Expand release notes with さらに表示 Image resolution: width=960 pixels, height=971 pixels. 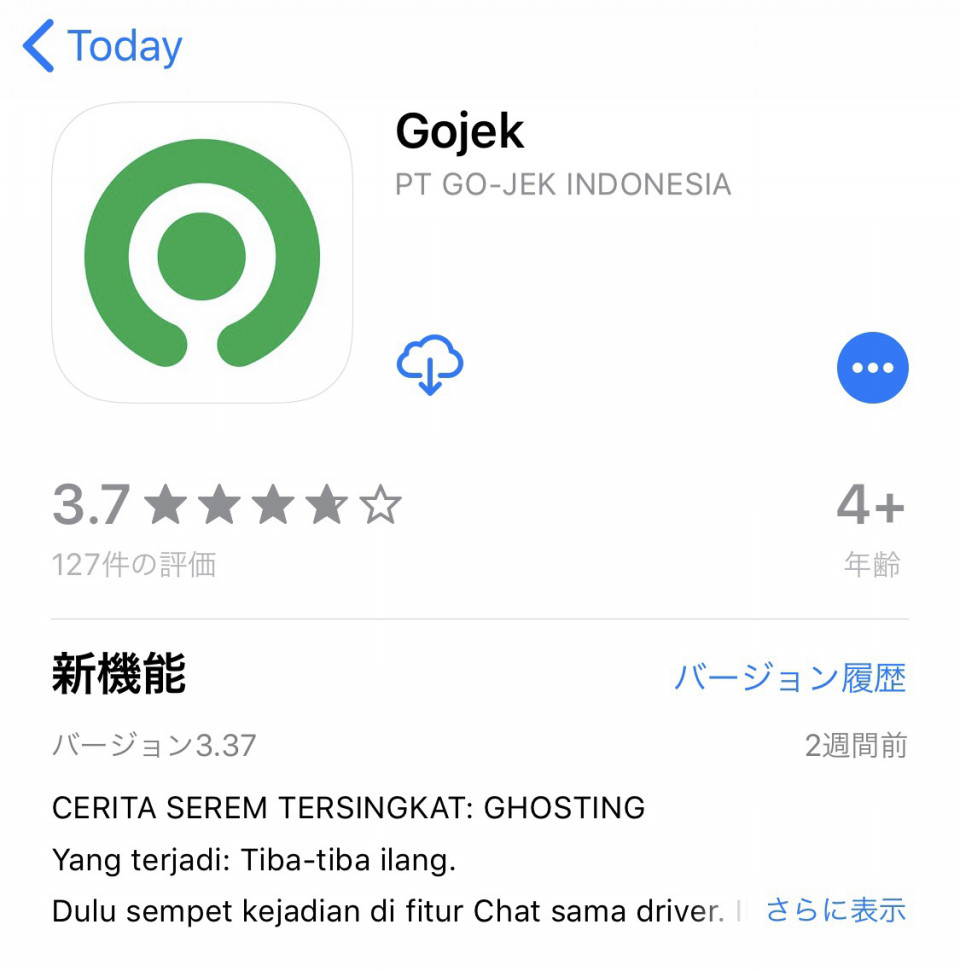pyautogui.click(x=836, y=910)
